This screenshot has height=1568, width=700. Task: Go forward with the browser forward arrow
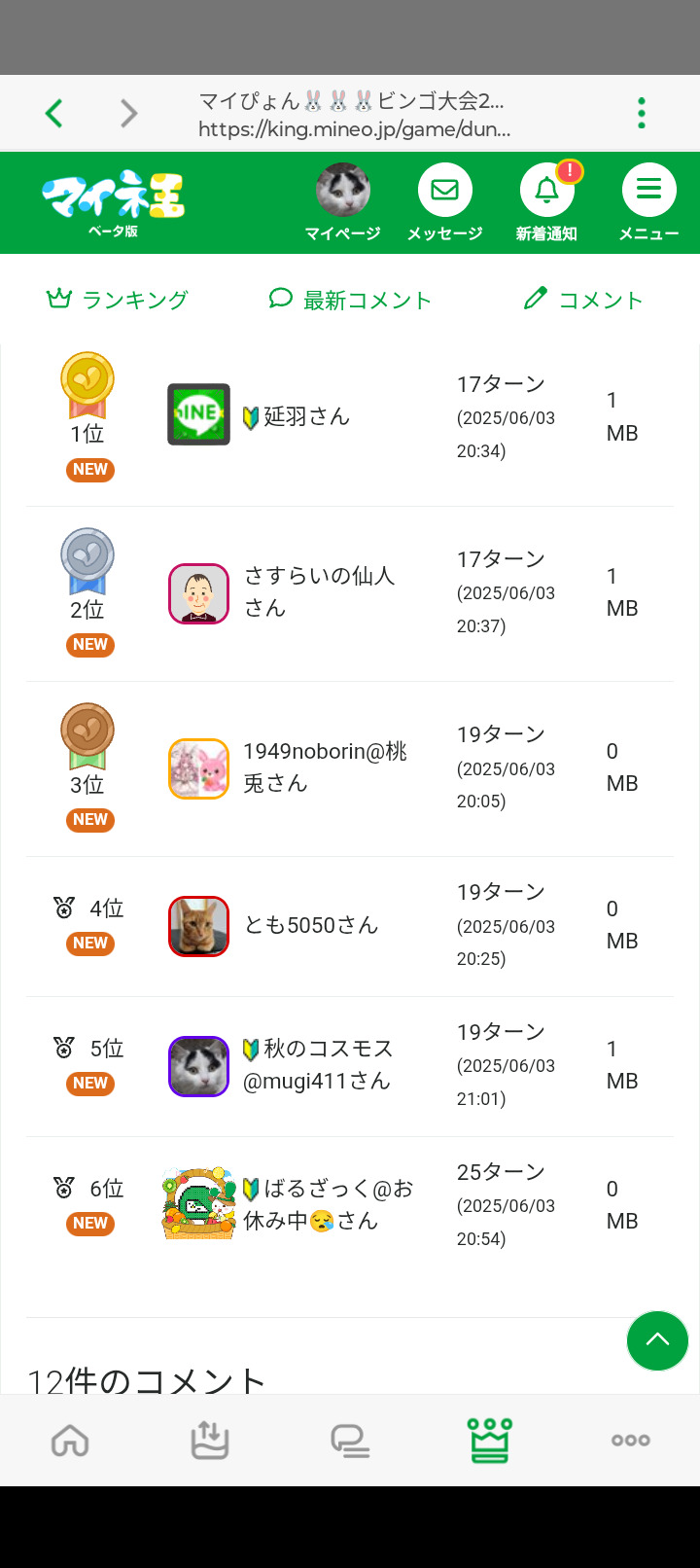coord(128,114)
